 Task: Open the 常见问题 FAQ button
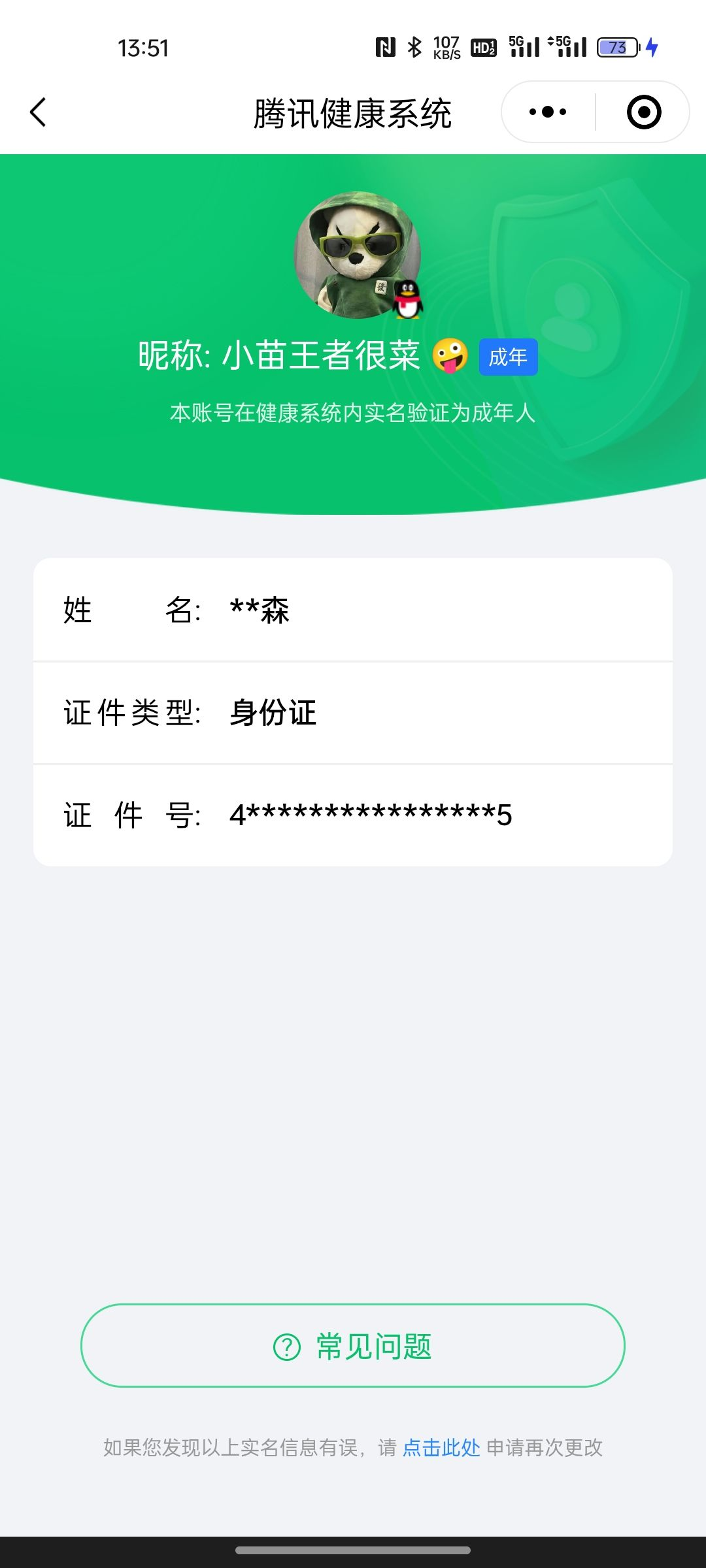353,1346
